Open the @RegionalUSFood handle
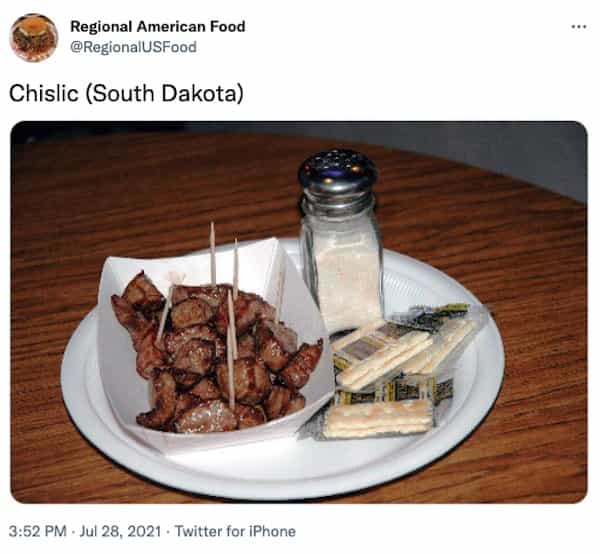This screenshot has width=600, height=554. point(133,47)
